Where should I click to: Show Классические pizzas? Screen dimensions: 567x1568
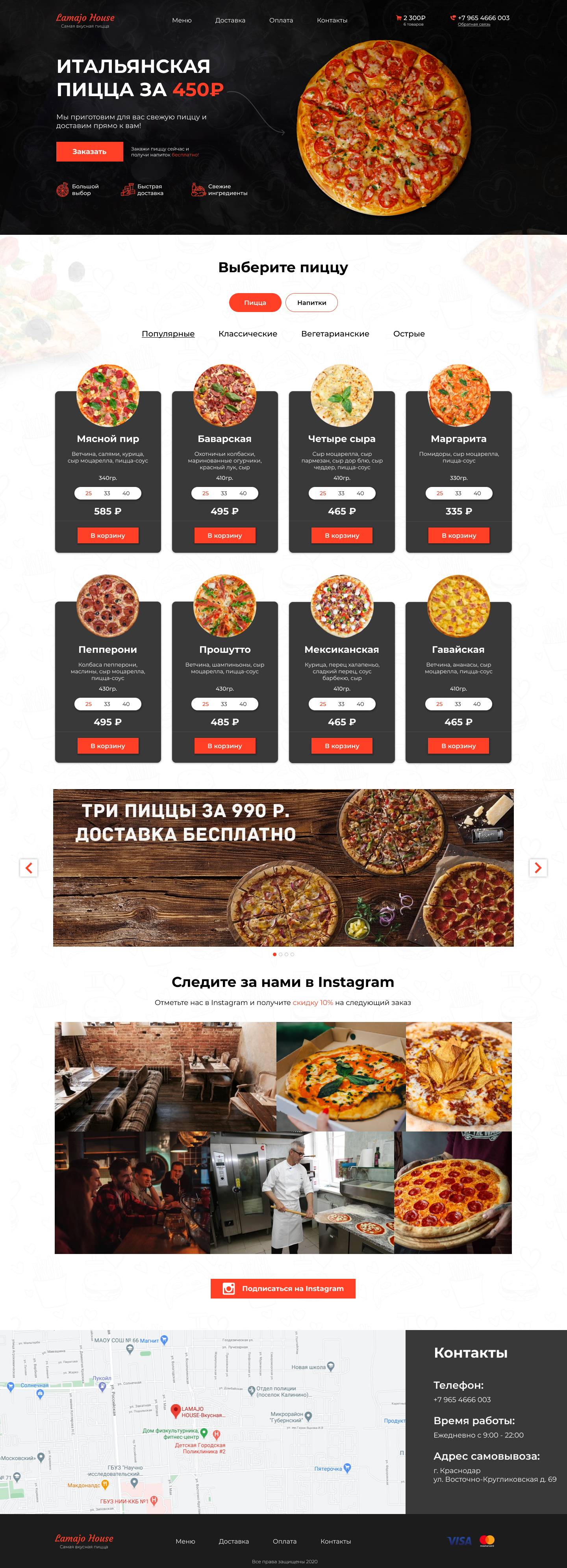tap(248, 334)
